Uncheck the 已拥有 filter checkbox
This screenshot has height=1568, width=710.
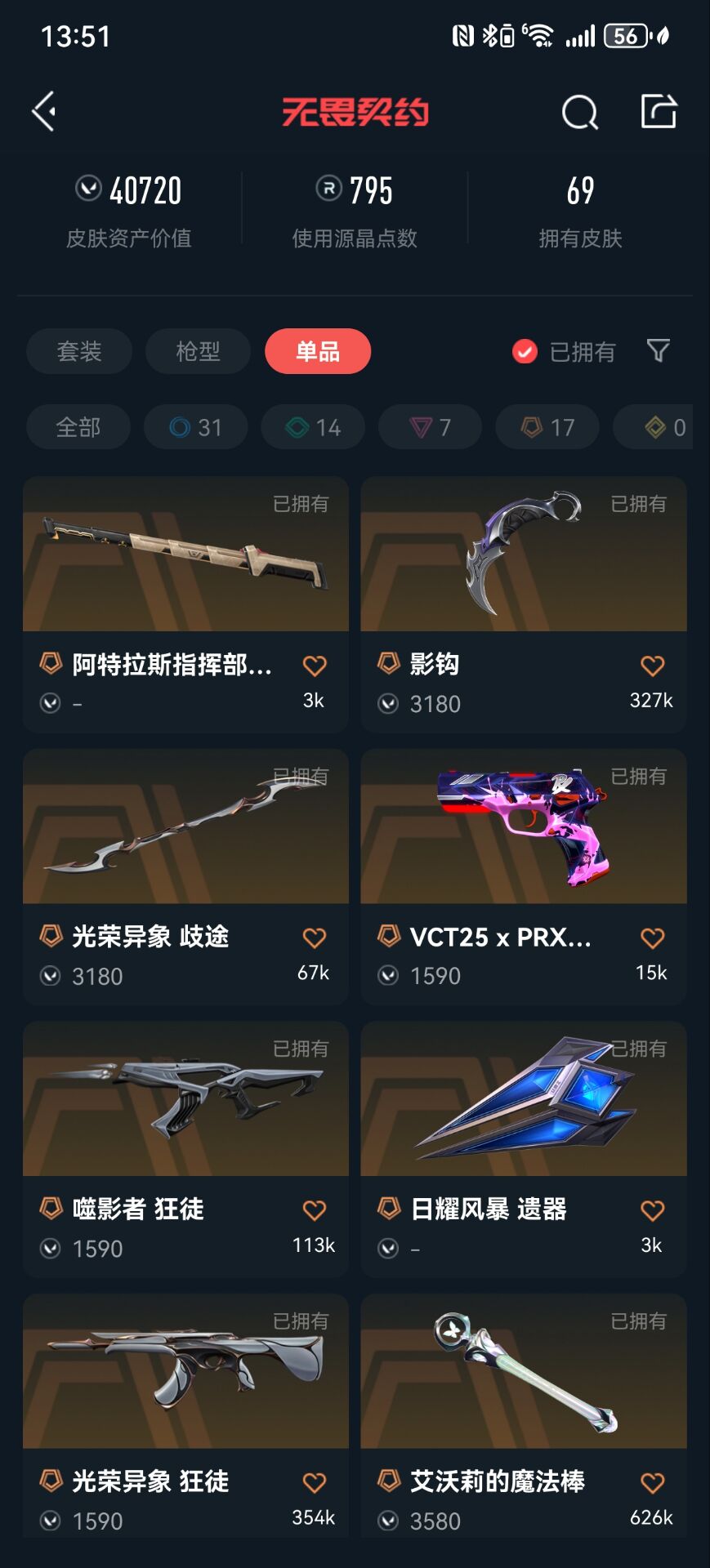pyautogui.click(x=525, y=352)
